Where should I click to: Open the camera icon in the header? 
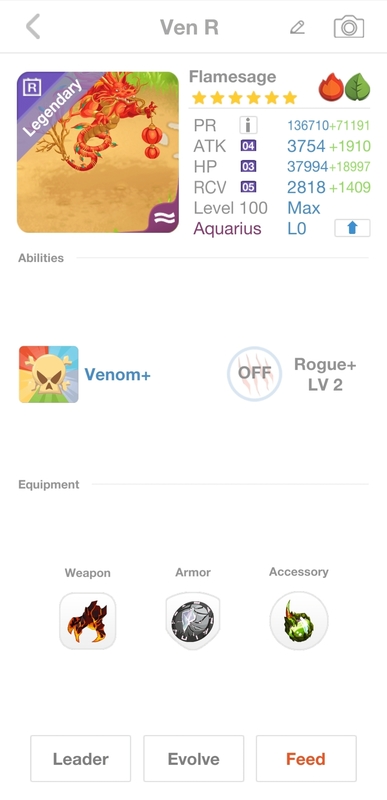pos(349,27)
